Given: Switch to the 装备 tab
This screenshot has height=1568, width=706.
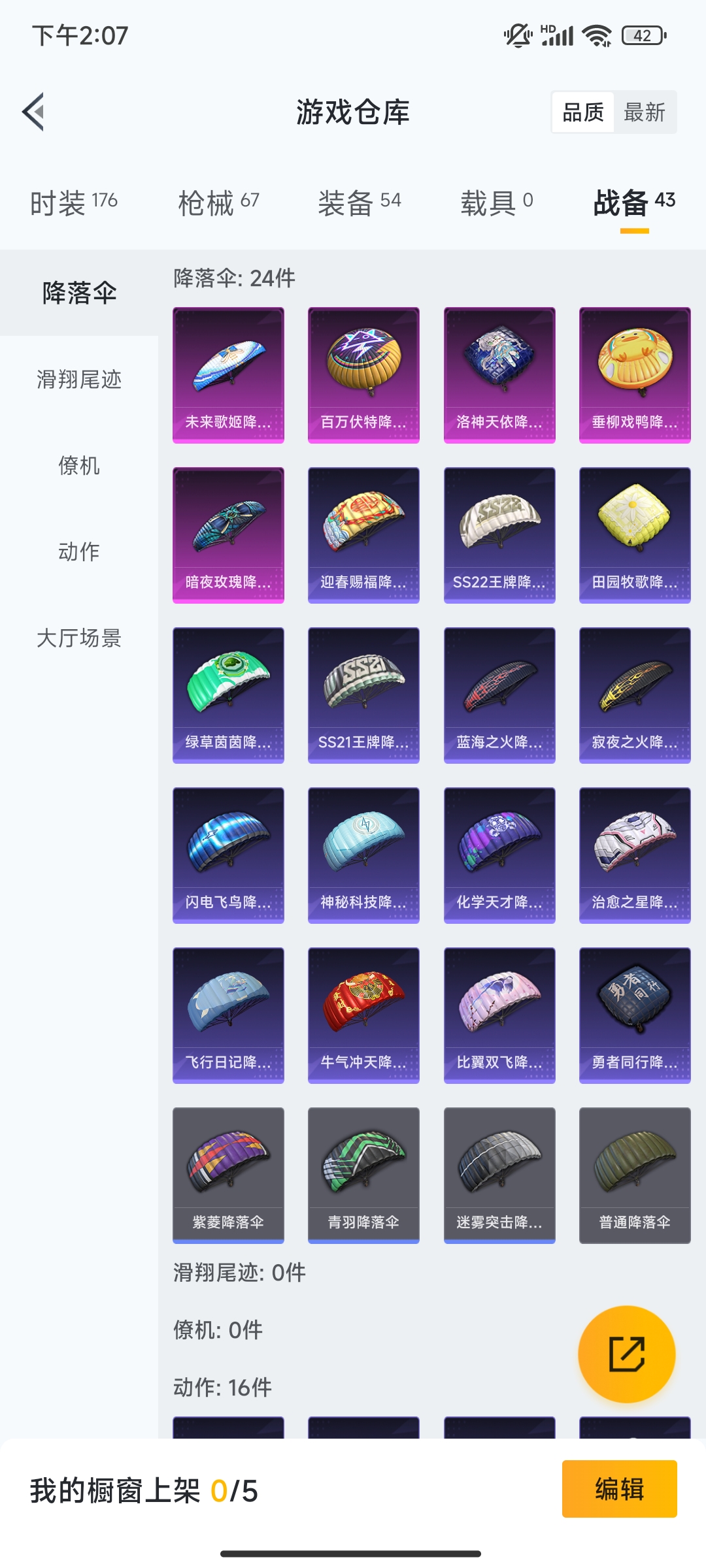Looking at the screenshot, I should click(359, 203).
